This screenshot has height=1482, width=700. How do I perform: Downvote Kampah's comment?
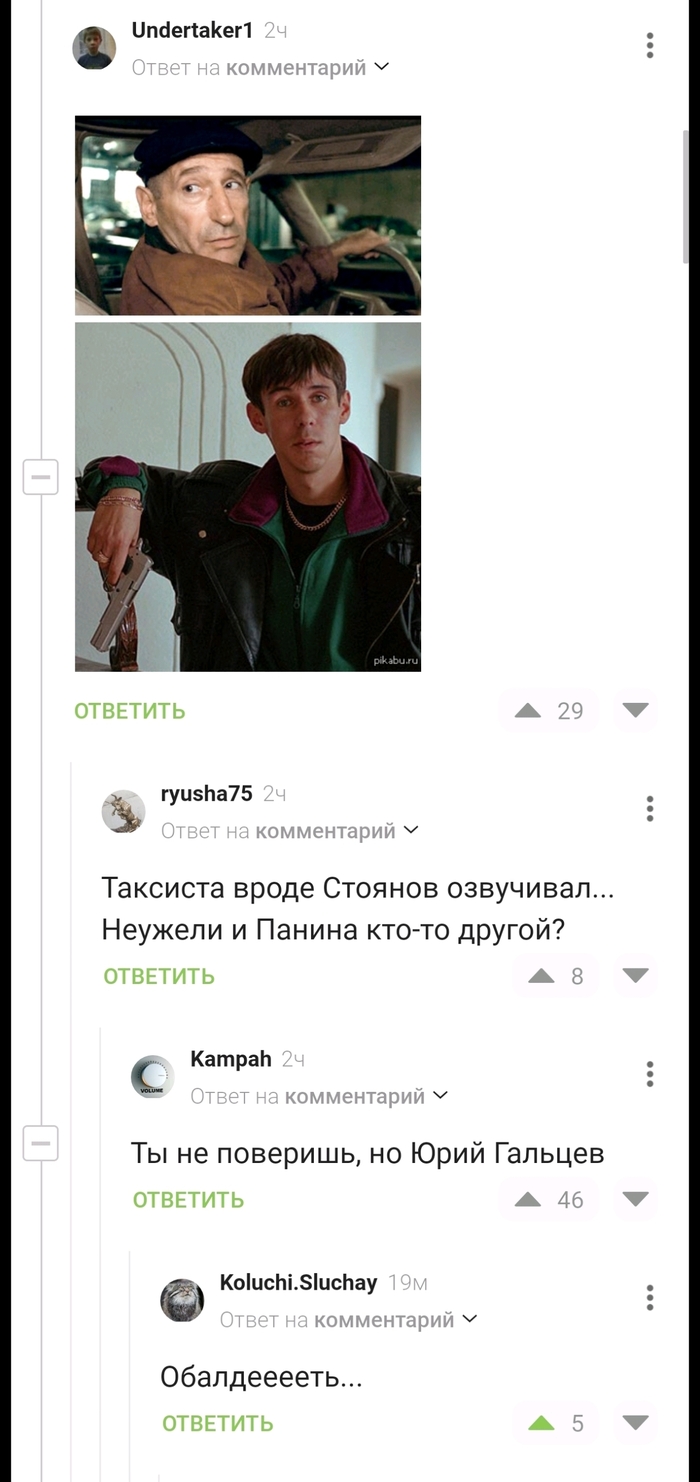(x=635, y=1200)
